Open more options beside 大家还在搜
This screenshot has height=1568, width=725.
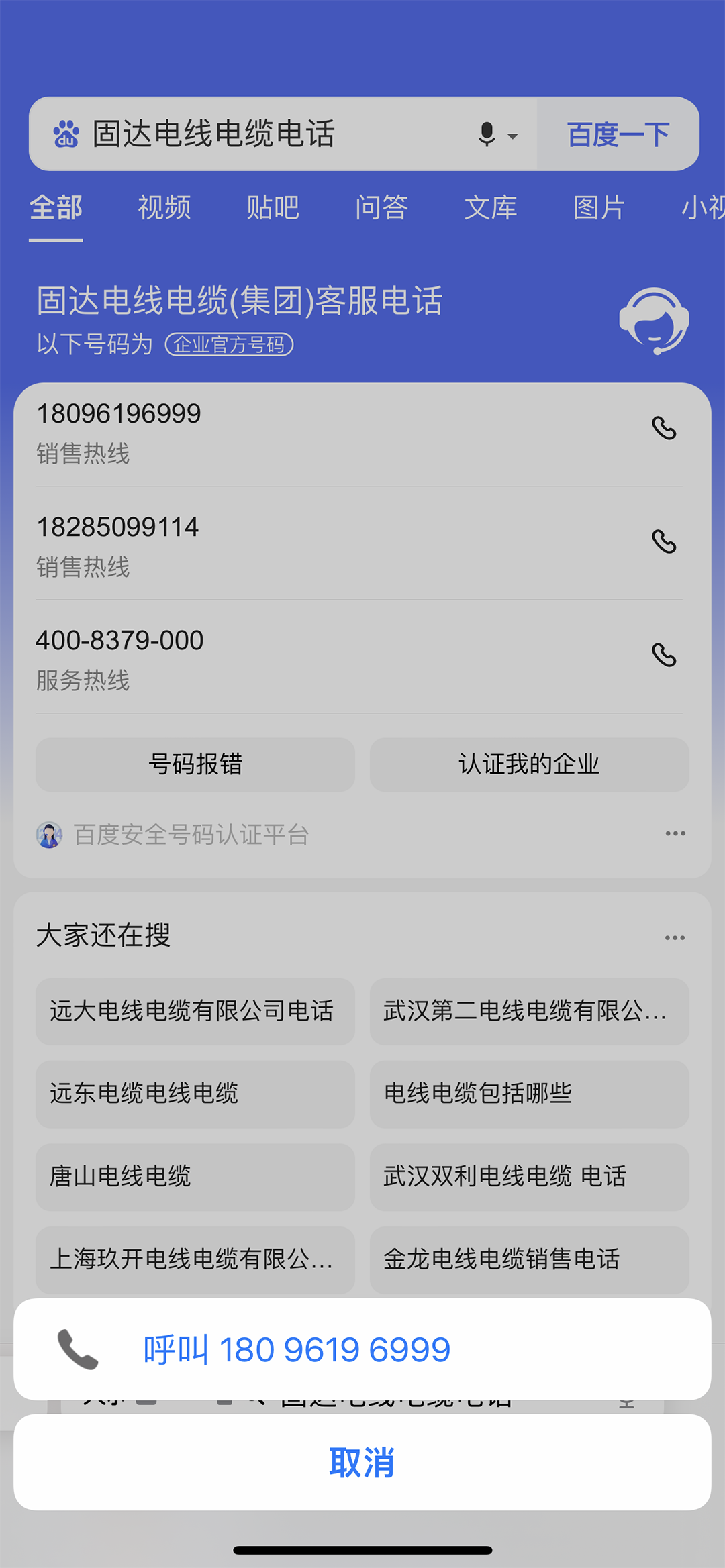[x=675, y=937]
